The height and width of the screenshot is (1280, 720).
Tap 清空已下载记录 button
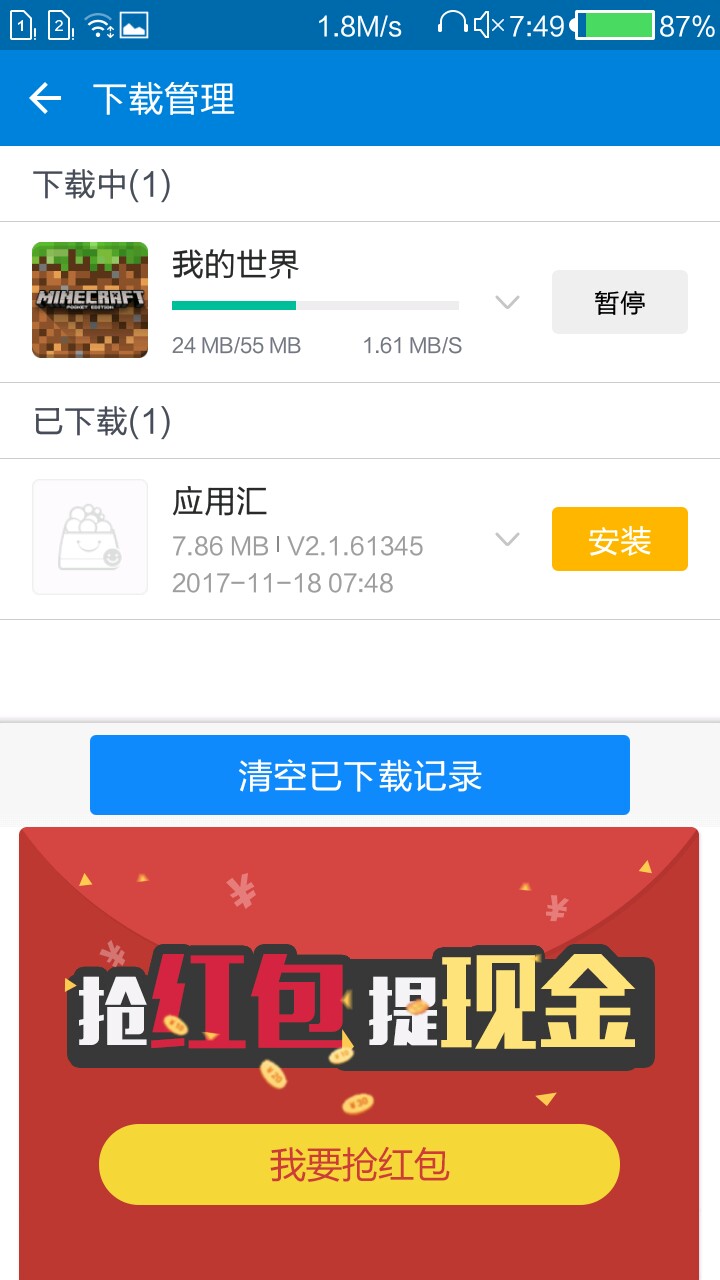pyautogui.click(x=360, y=775)
